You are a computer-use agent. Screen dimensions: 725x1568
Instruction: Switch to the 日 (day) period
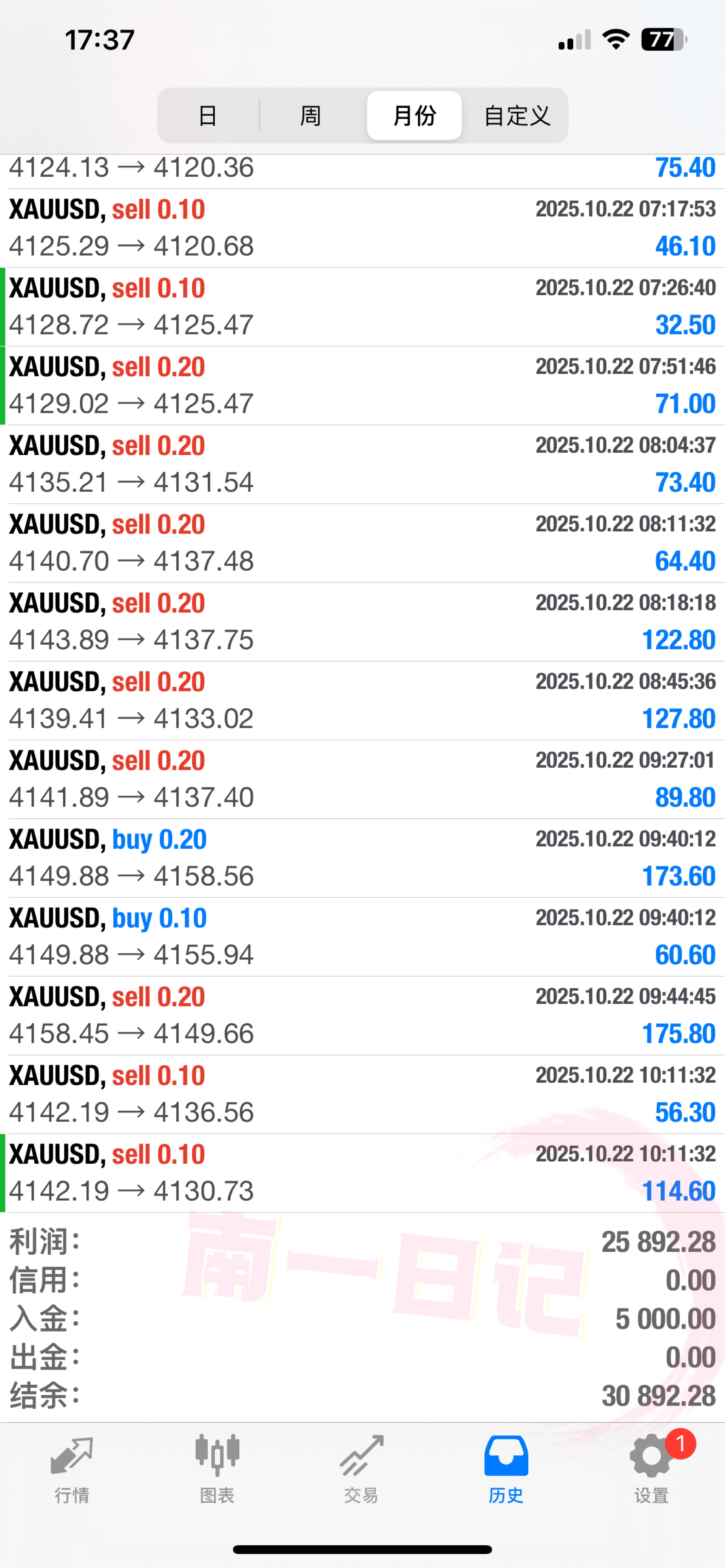click(x=208, y=116)
